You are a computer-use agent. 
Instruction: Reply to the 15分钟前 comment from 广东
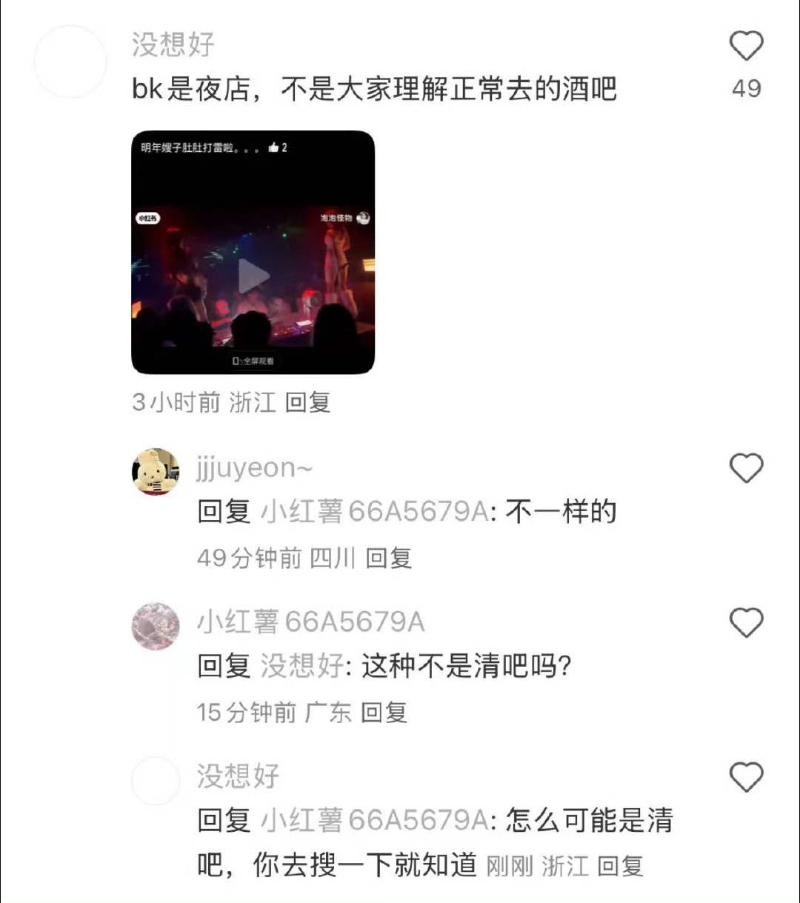tap(384, 713)
